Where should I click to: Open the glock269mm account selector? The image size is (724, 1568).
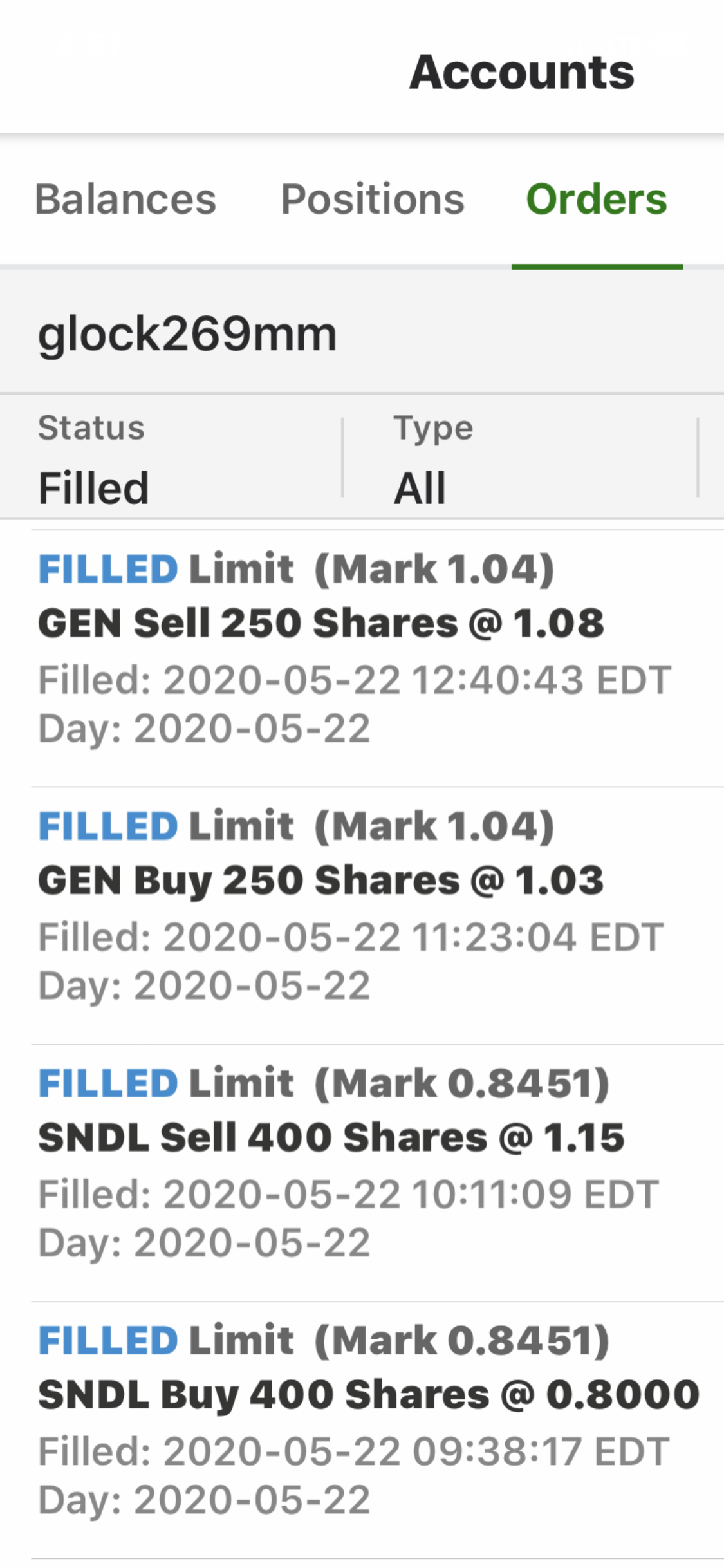pyautogui.click(x=187, y=333)
